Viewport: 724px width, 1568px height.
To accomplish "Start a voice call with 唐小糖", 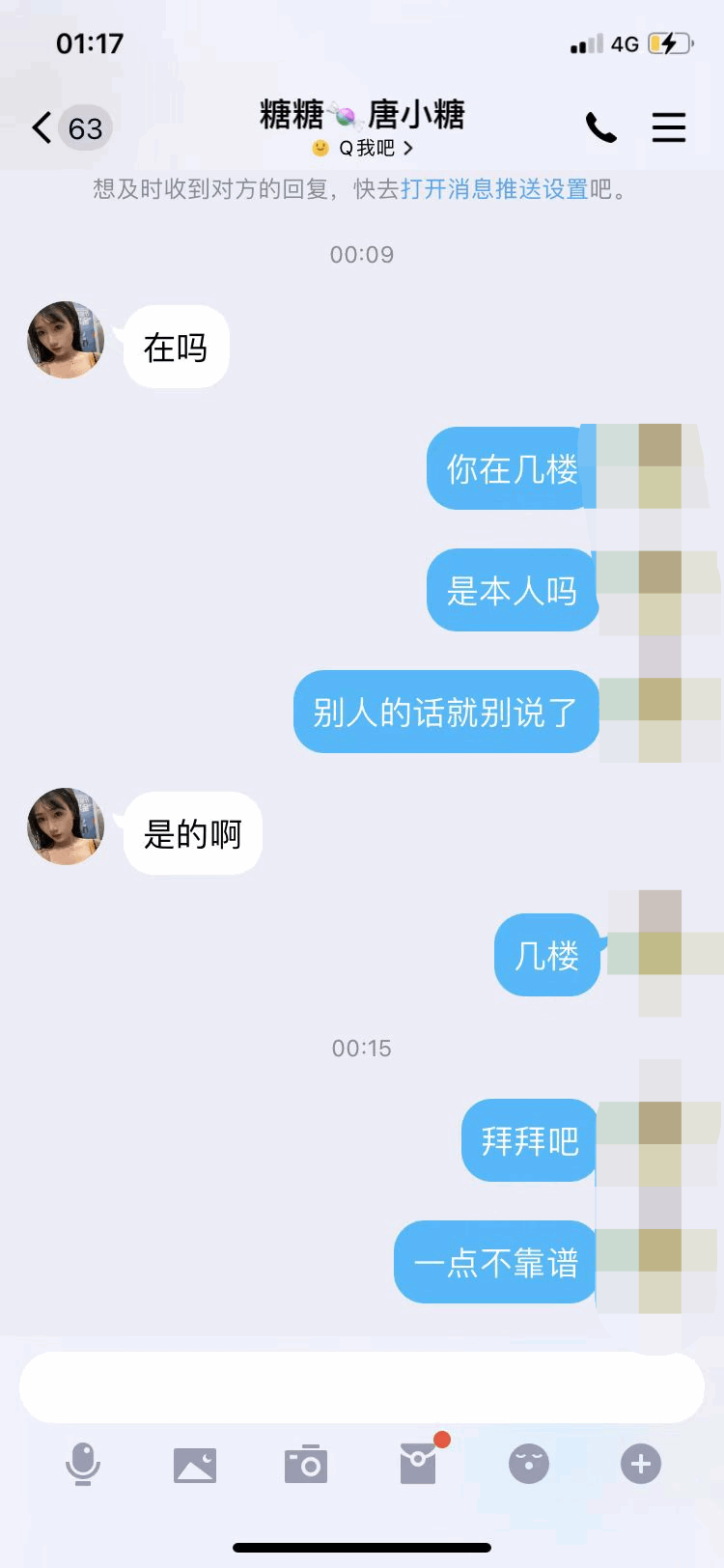I will coord(600,127).
